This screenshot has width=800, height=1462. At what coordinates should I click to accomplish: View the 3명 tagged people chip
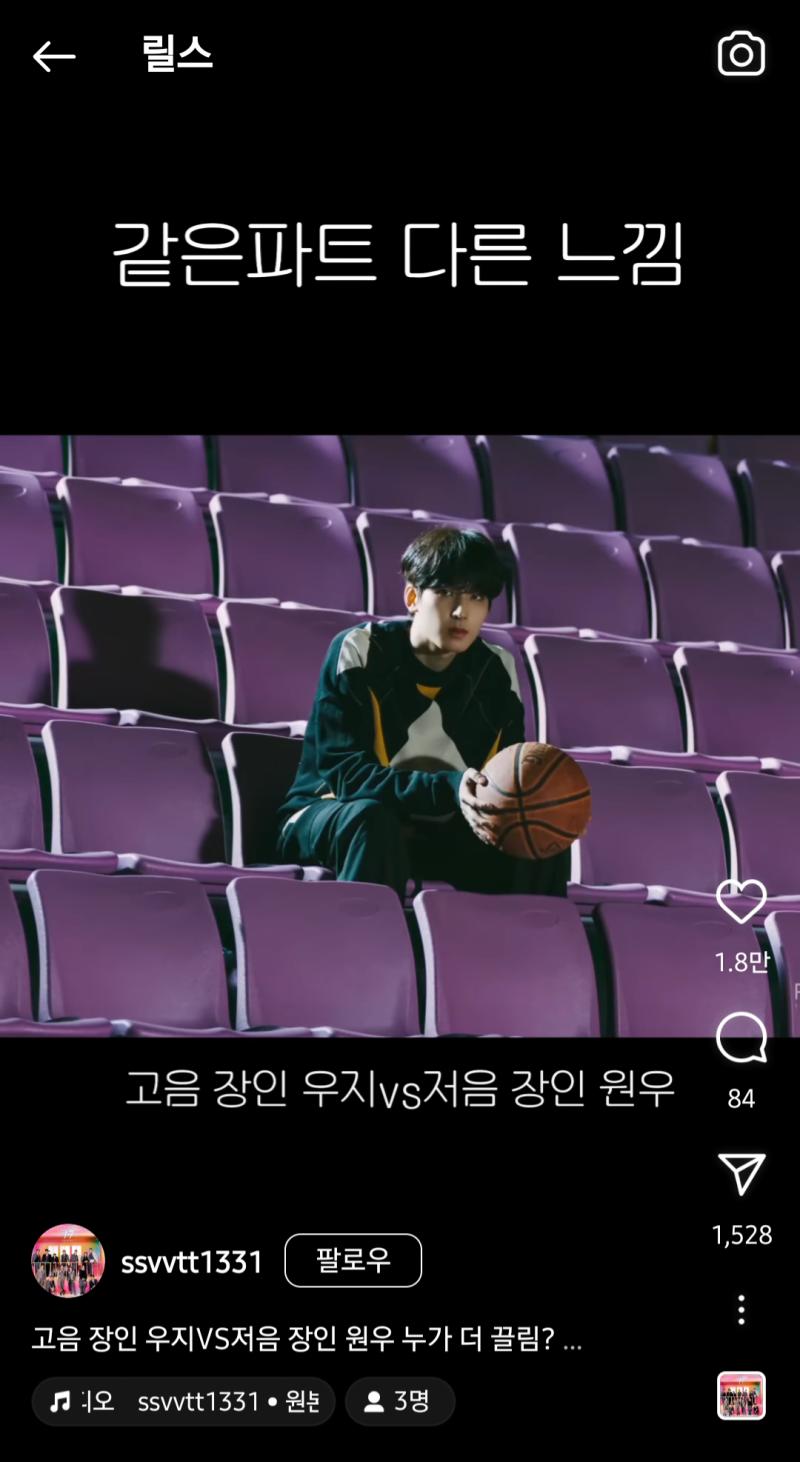click(400, 1401)
